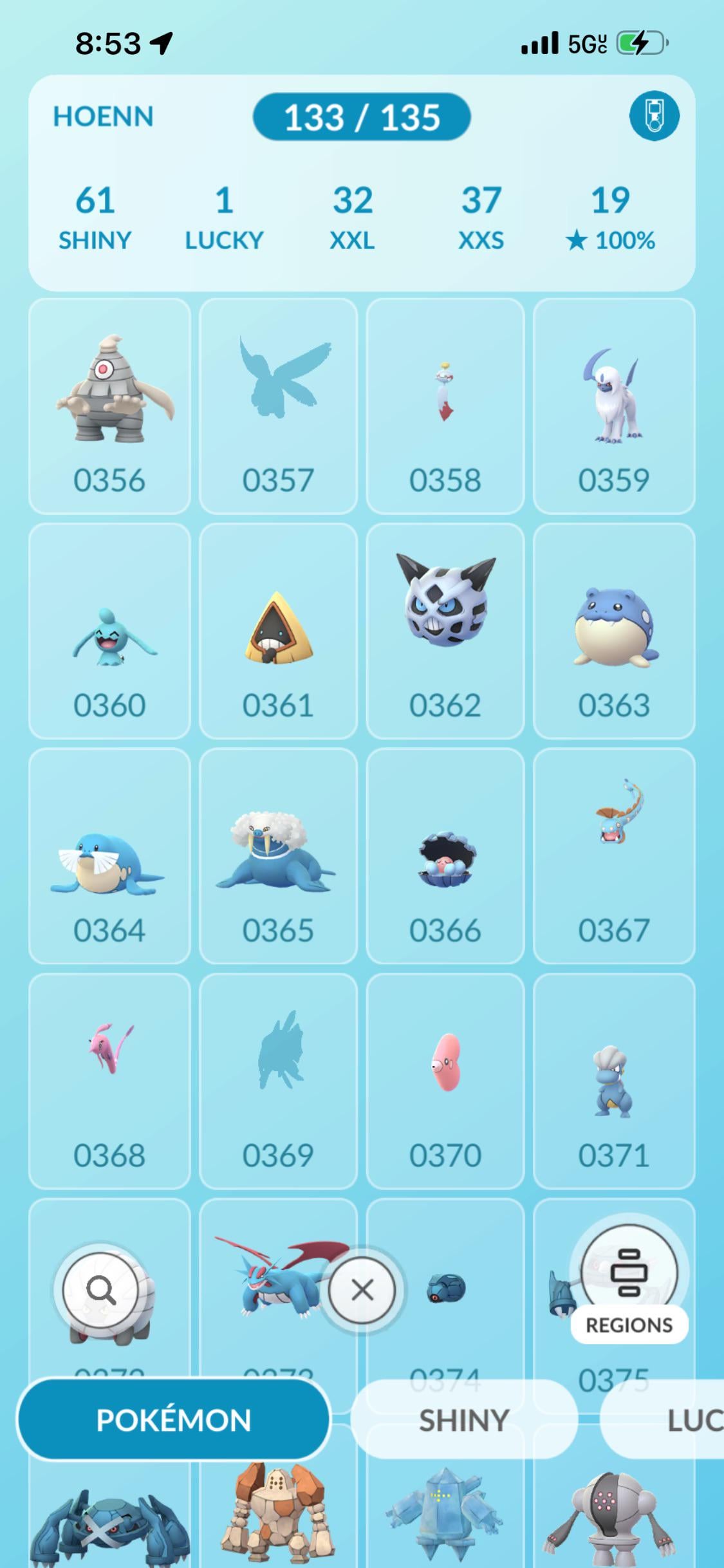This screenshot has width=724, height=1568.
Task: View Walrein's entry 0365
Action: pos(278,856)
